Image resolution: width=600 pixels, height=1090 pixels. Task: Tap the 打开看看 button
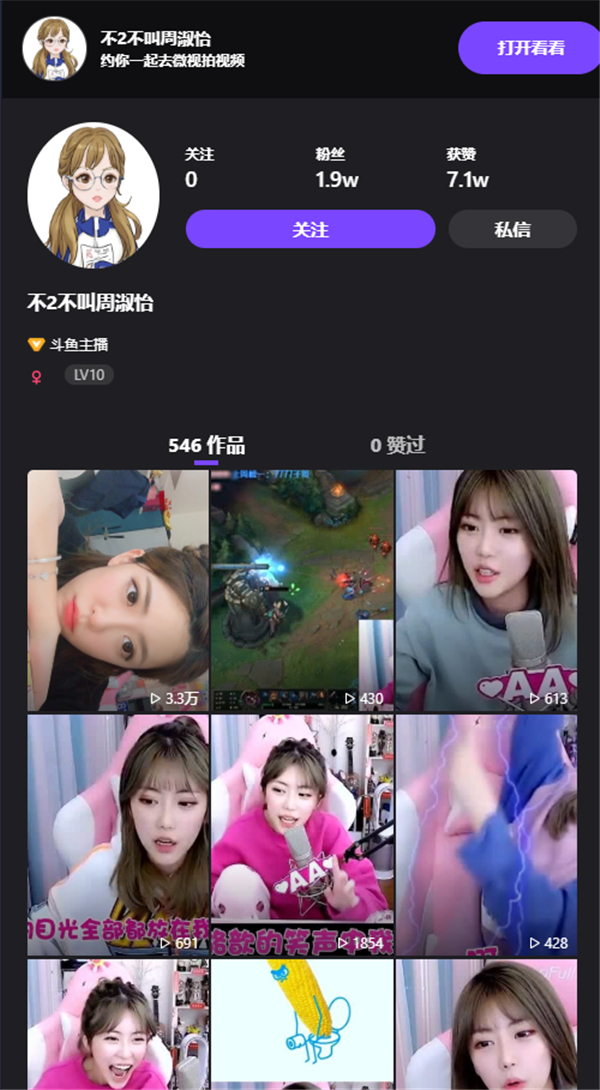click(x=528, y=47)
